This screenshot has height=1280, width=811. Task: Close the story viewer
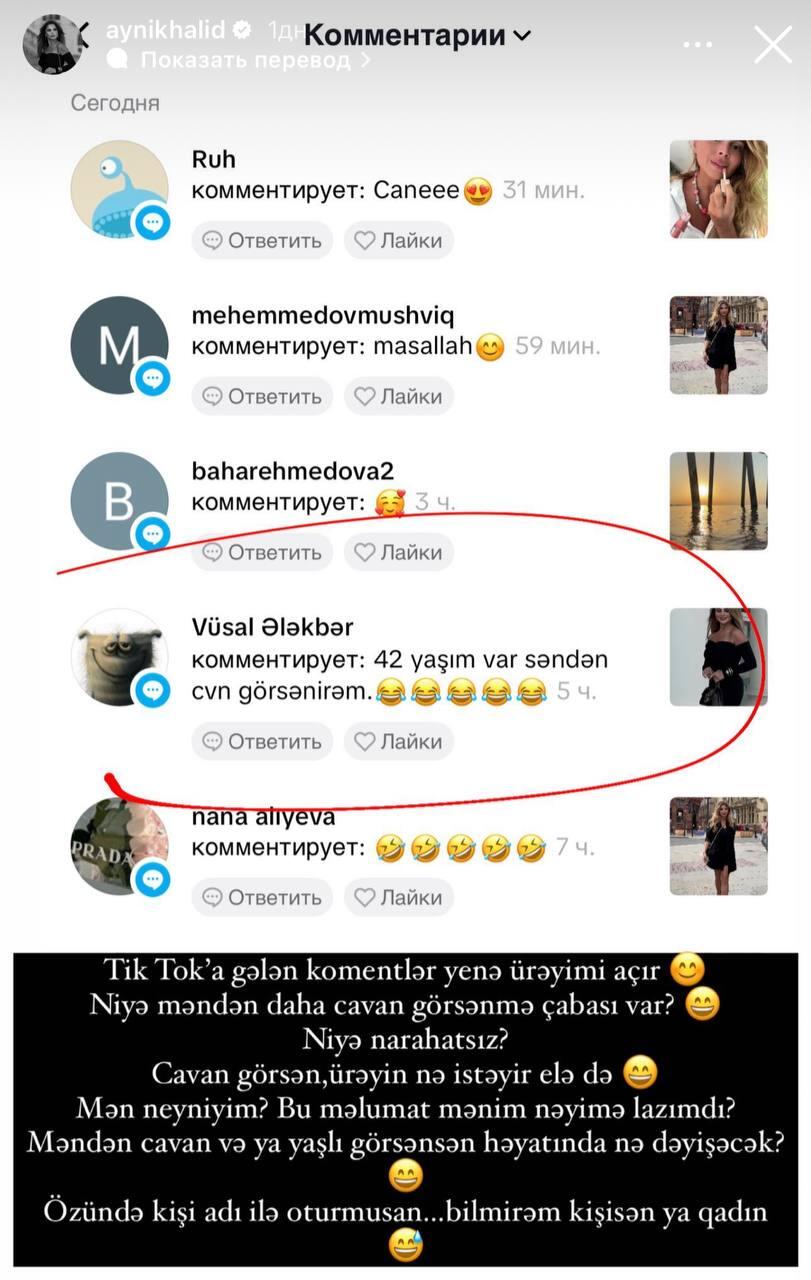click(772, 45)
